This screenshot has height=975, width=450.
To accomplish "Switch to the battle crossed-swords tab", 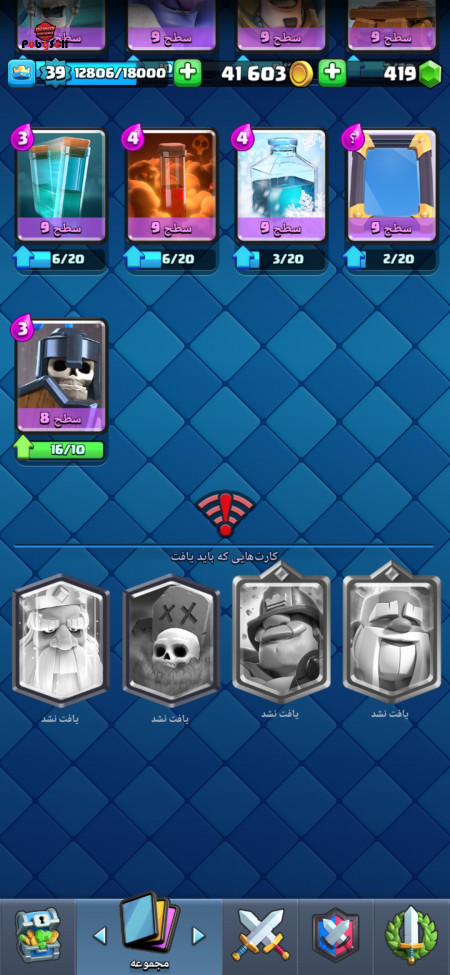I will [x=261, y=936].
